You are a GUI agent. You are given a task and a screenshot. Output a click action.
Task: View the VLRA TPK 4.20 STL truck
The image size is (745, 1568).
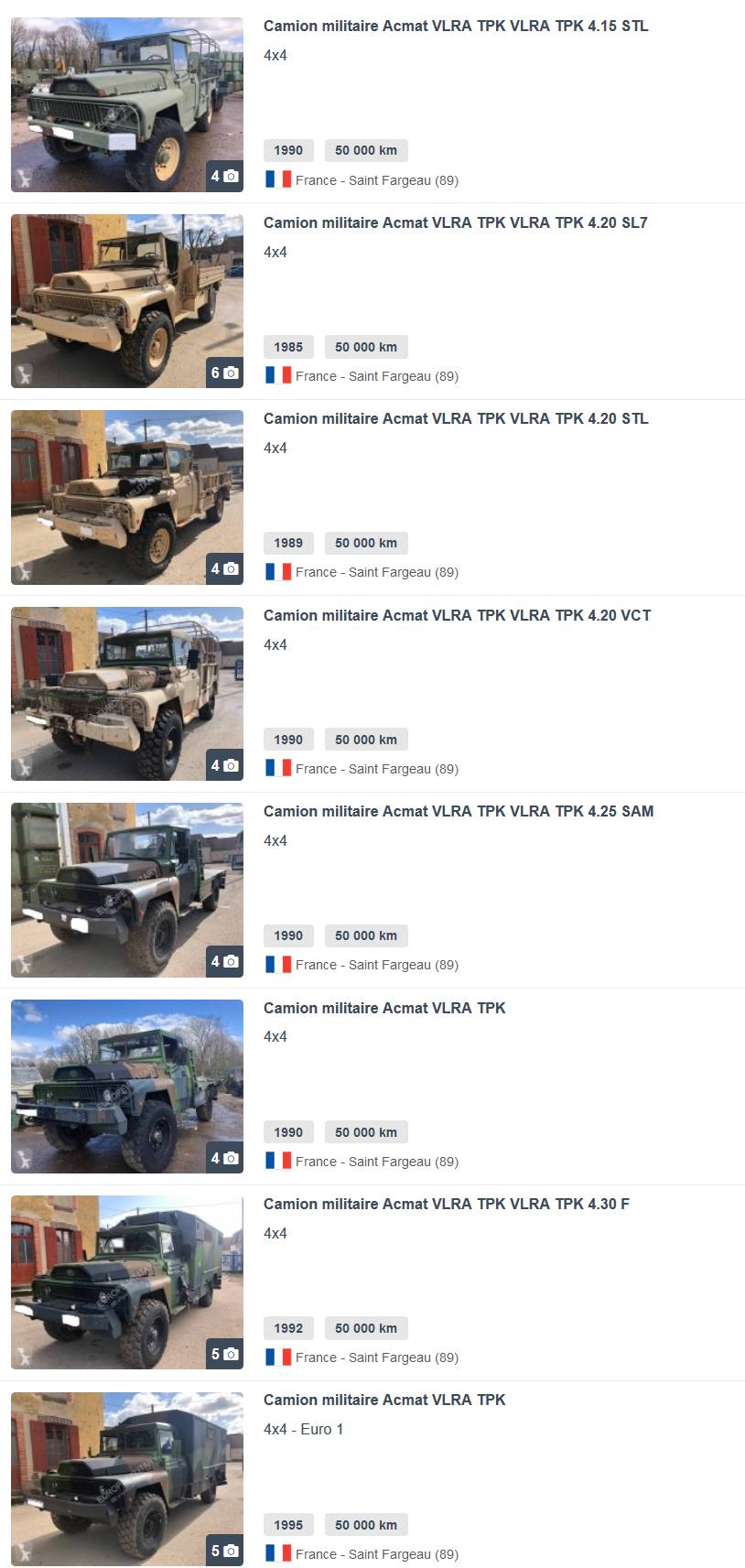pyautogui.click(x=455, y=419)
